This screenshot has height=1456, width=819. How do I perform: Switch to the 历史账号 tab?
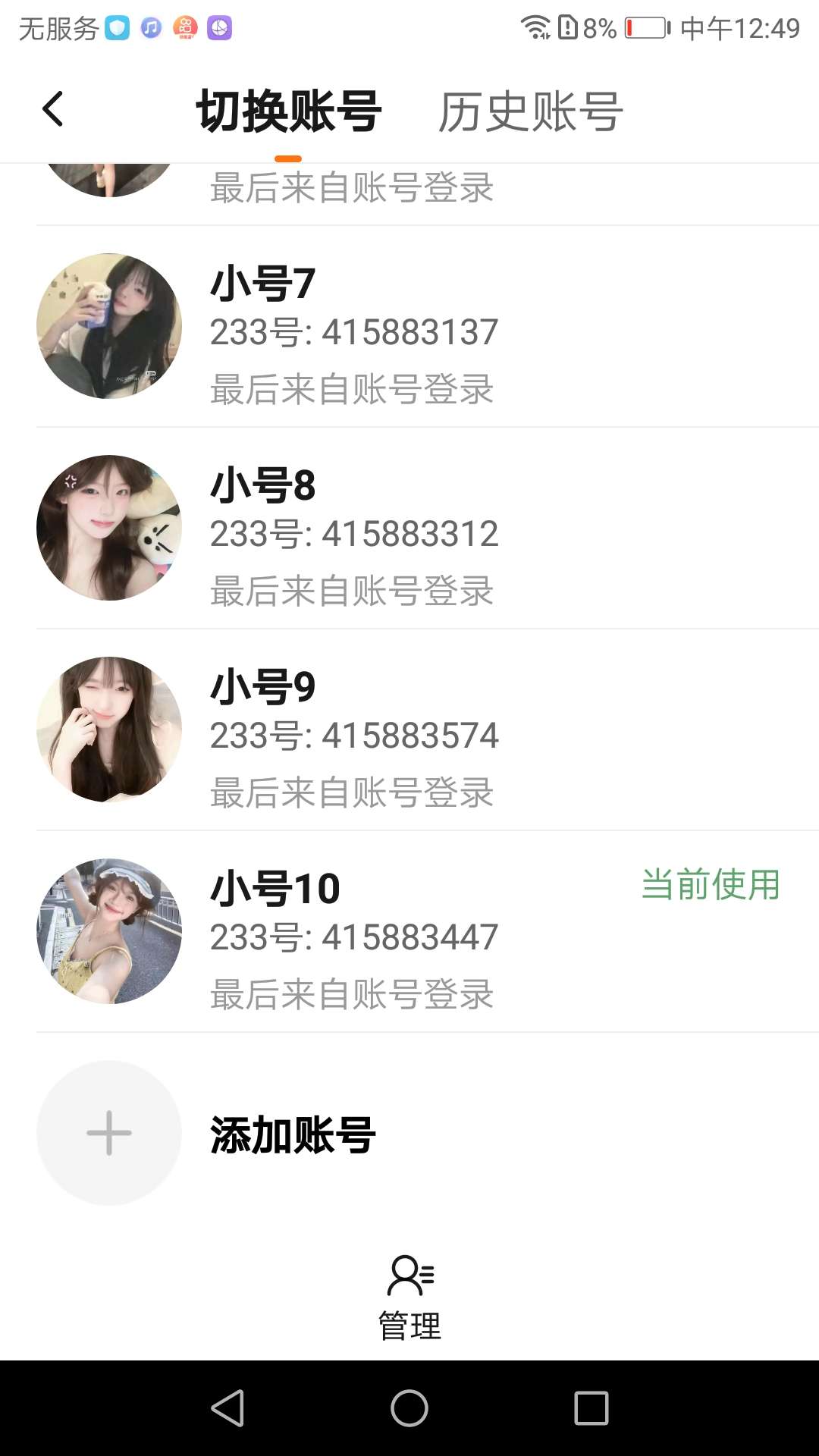pyautogui.click(x=531, y=111)
